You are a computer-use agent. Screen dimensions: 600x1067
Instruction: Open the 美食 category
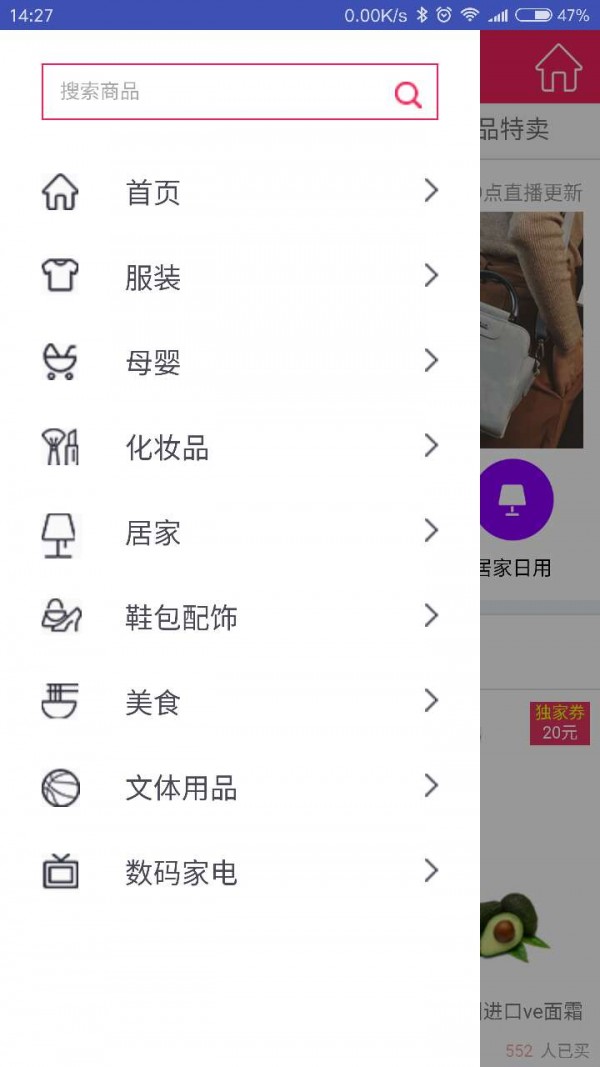[x=240, y=702]
